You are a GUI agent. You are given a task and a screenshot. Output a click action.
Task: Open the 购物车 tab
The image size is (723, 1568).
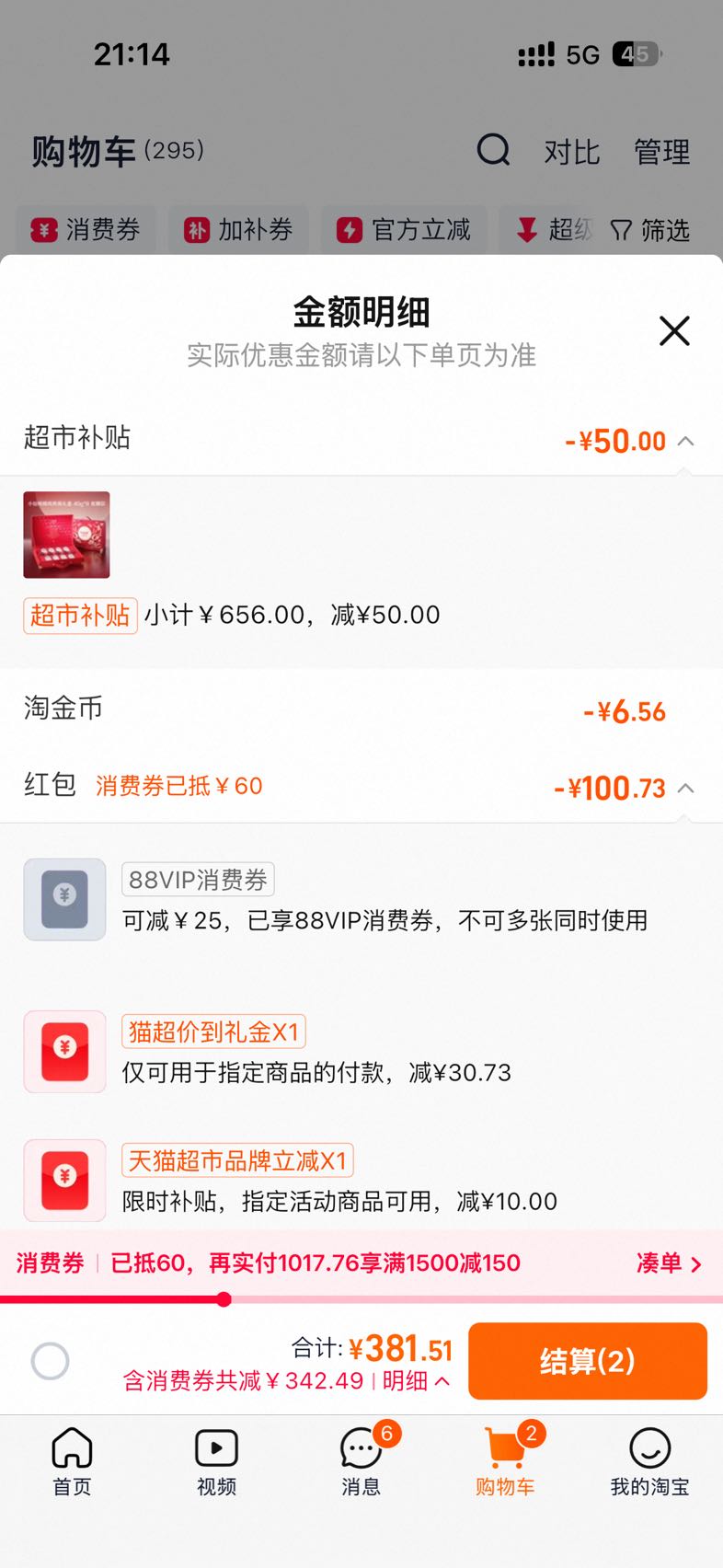505,1461
